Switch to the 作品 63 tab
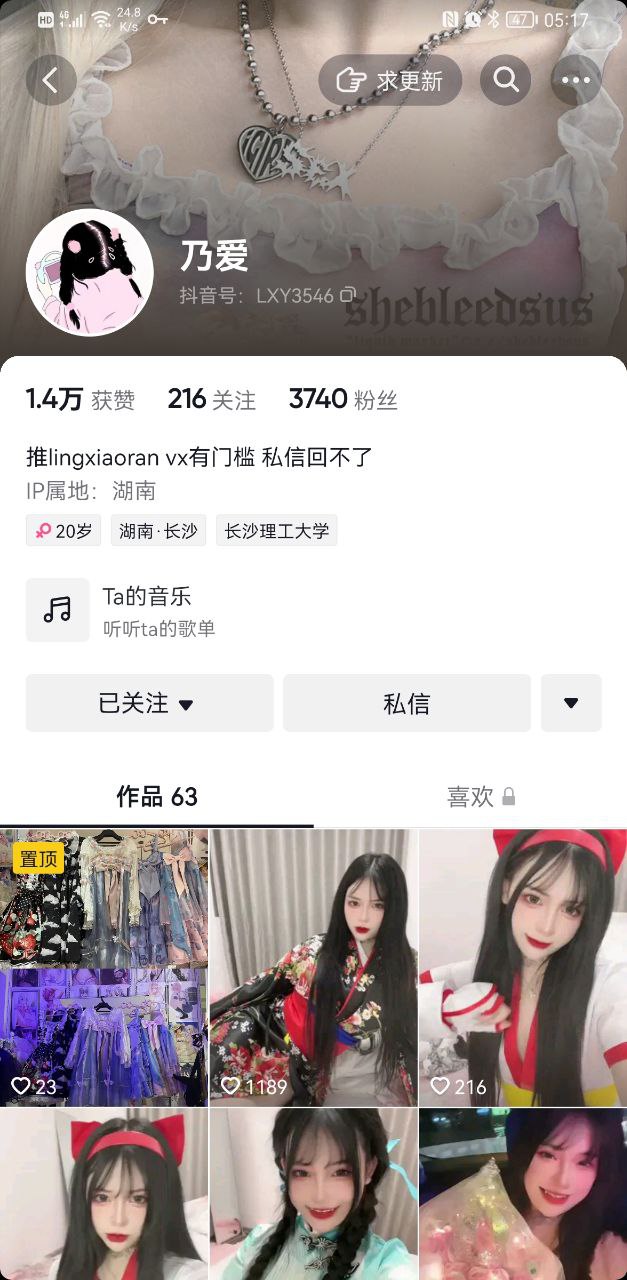 tap(157, 797)
